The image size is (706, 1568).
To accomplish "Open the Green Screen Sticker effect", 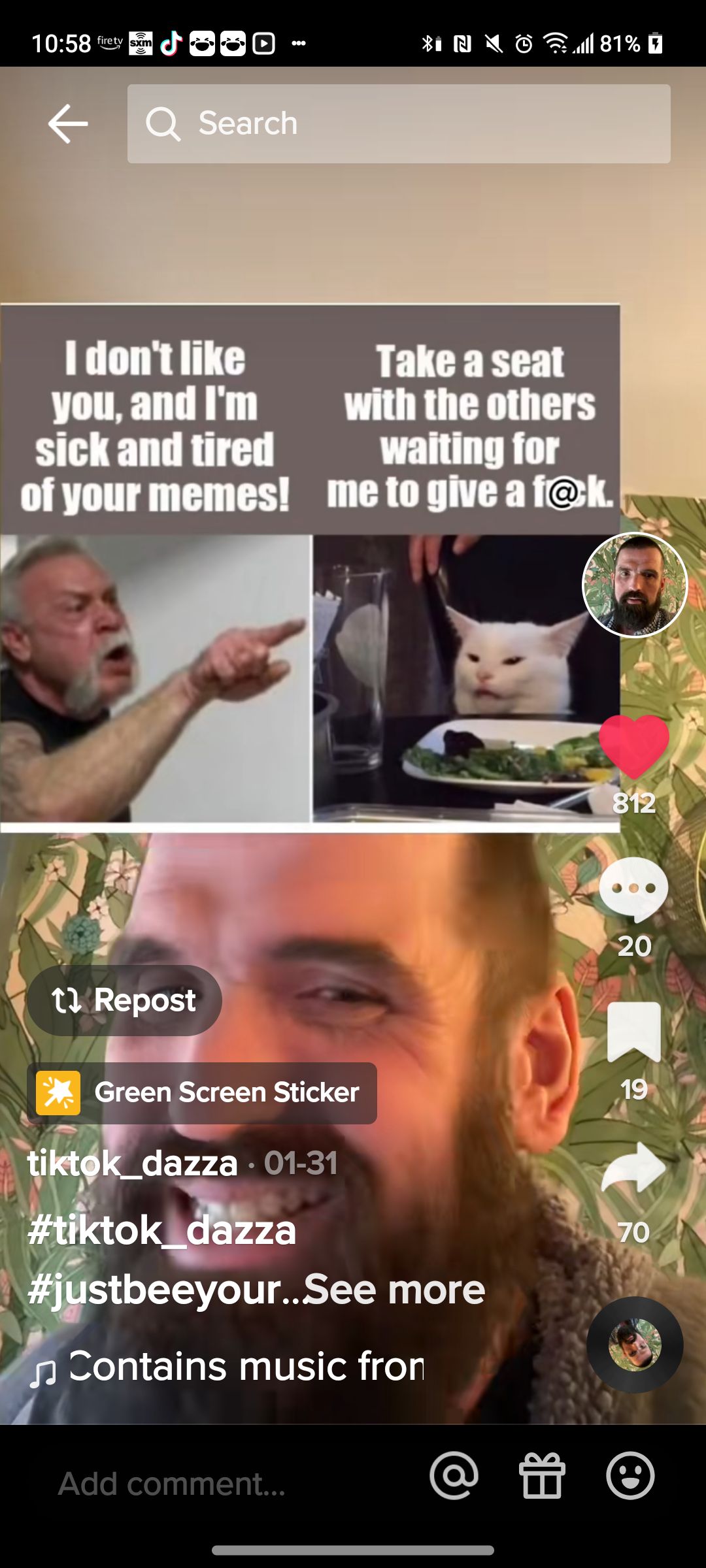I will pos(202,1093).
